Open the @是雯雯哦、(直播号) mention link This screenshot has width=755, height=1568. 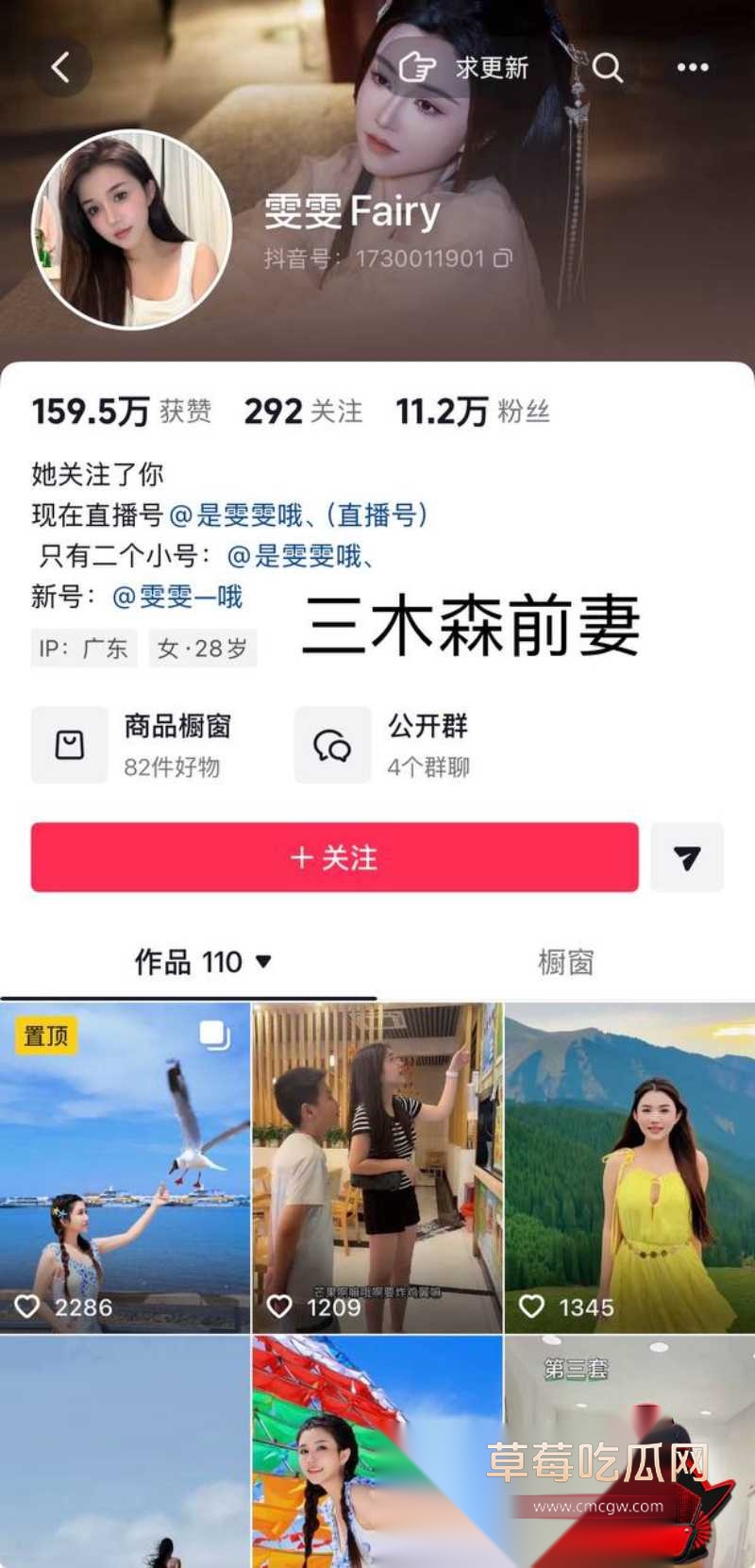(x=298, y=515)
